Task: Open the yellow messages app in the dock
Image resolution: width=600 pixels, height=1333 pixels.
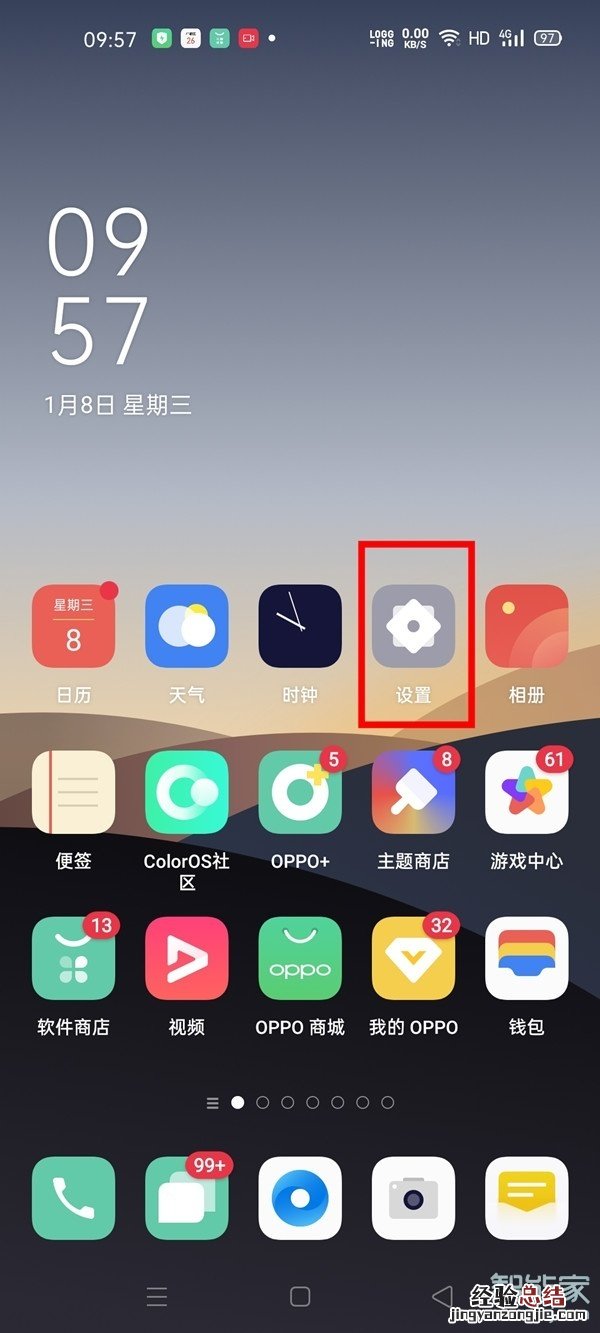Action: (x=526, y=1198)
